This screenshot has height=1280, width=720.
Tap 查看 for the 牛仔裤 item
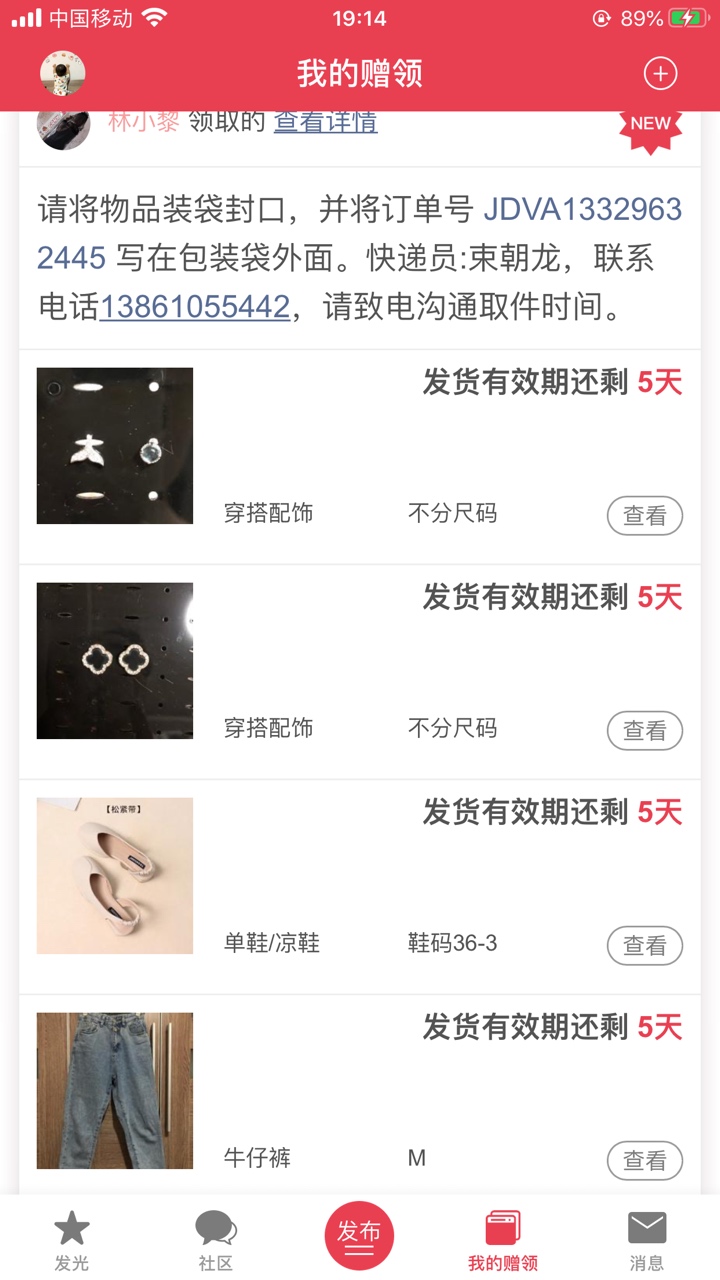click(x=644, y=1160)
